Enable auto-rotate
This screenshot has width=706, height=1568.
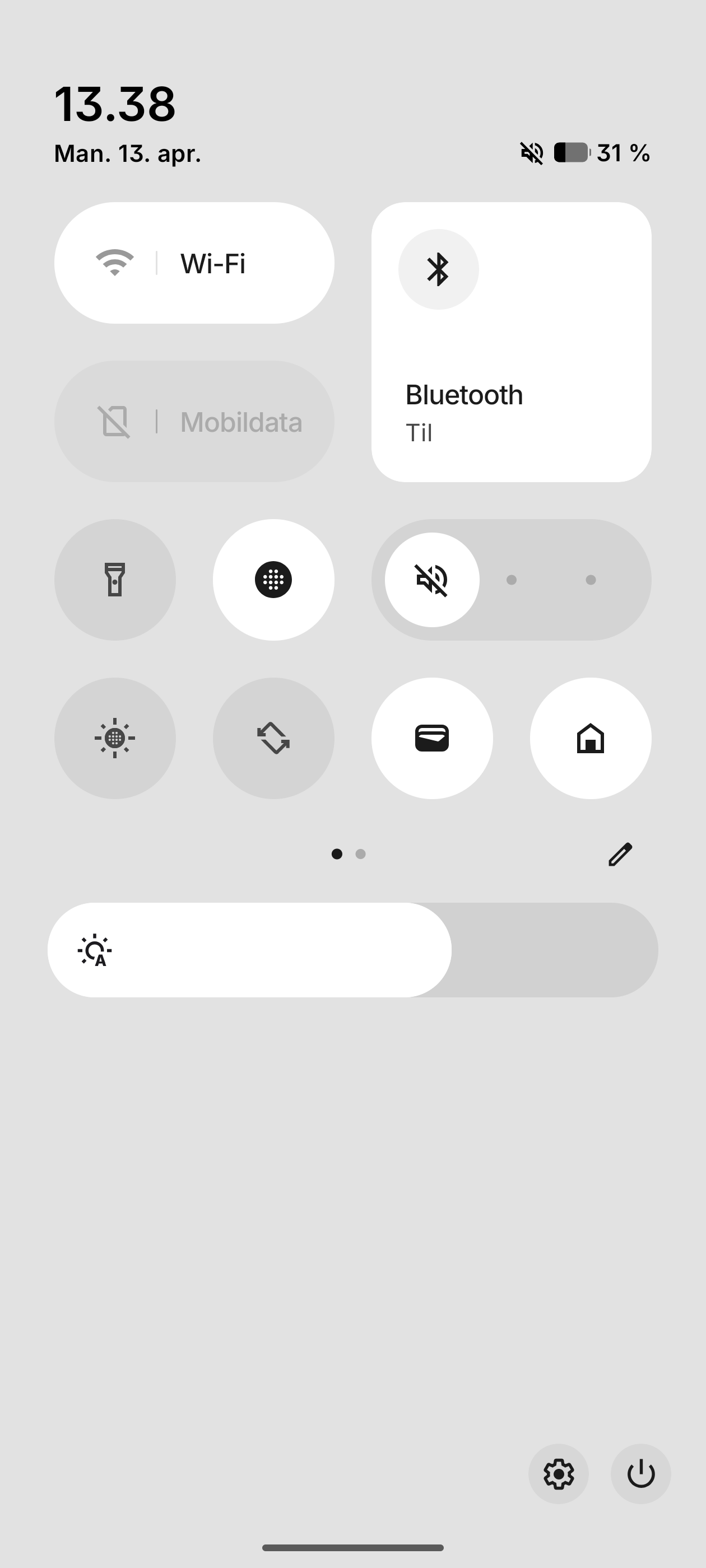coord(273,738)
